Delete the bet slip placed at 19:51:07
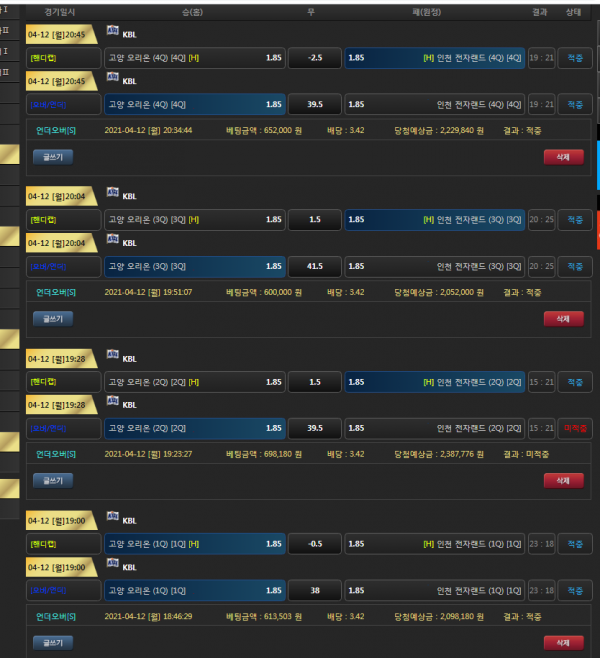 pyautogui.click(x=563, y=318)
